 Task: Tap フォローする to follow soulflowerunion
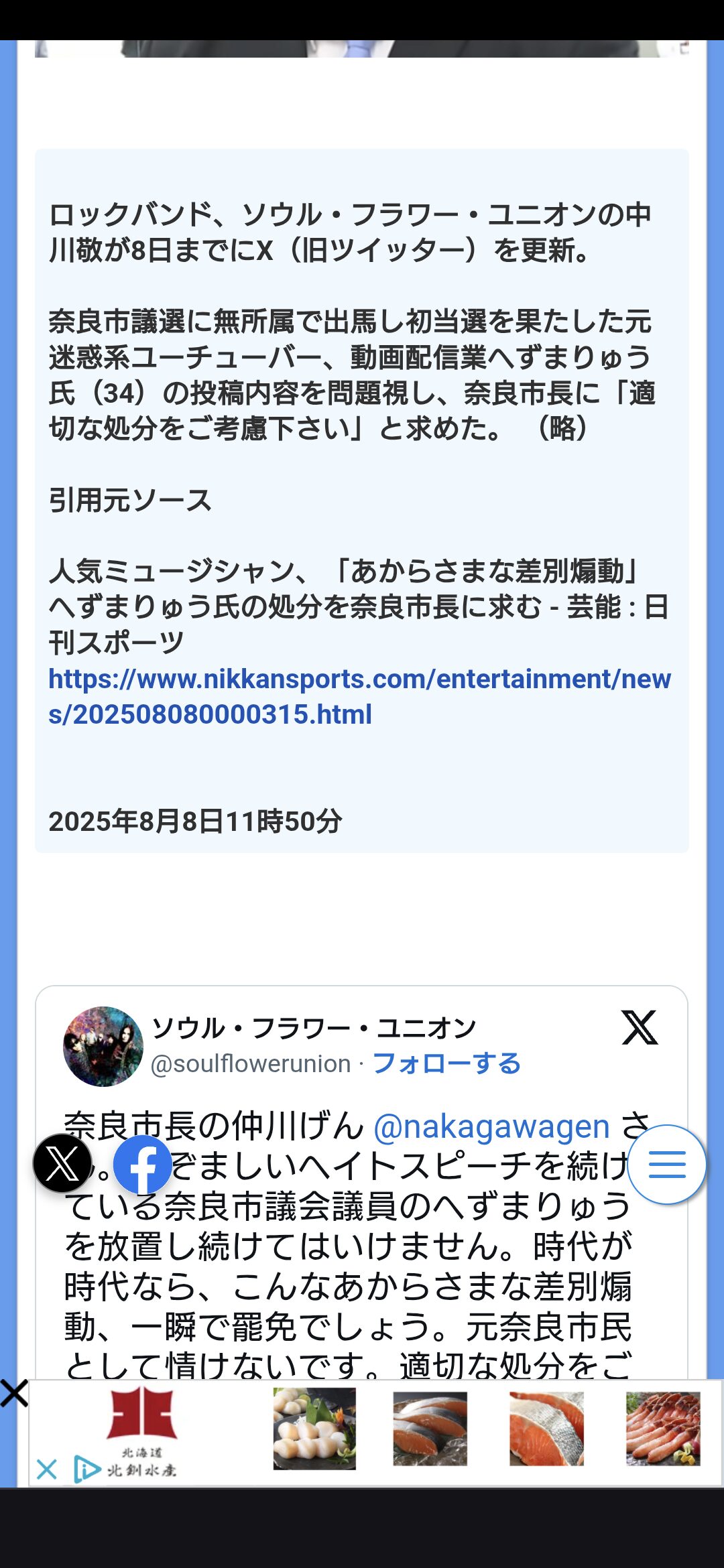click(446, 1063)
